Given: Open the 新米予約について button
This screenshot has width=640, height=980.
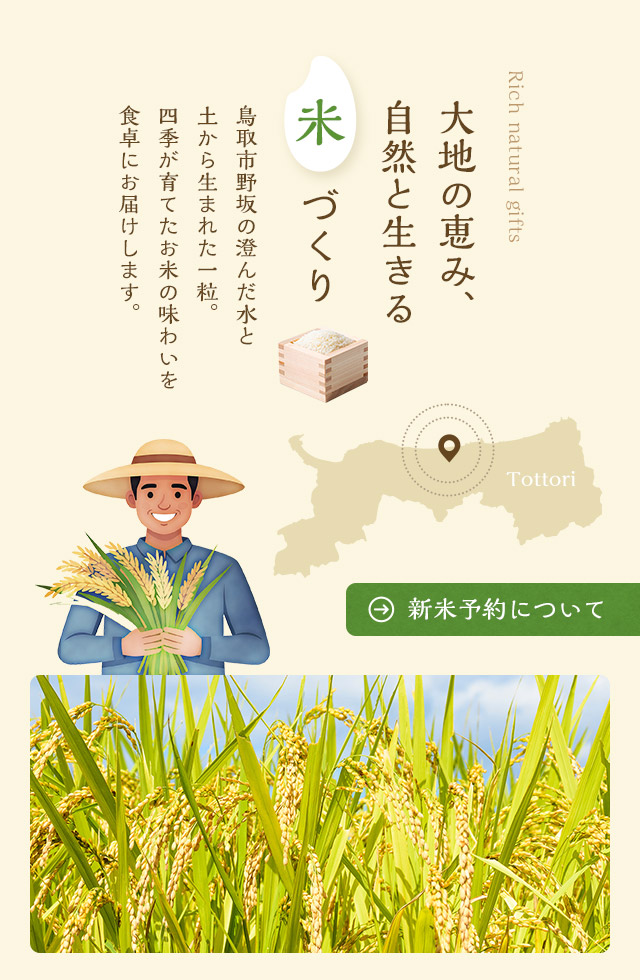Looking at the screenshot, I should point(492,609).
